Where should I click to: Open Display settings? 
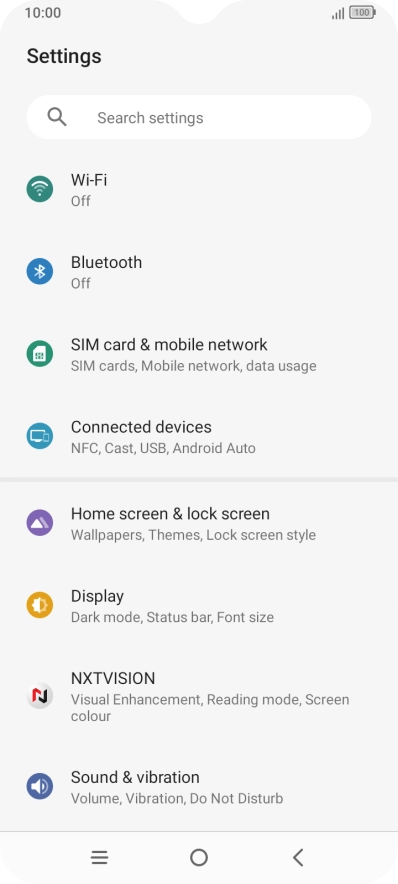coord(199,605)
